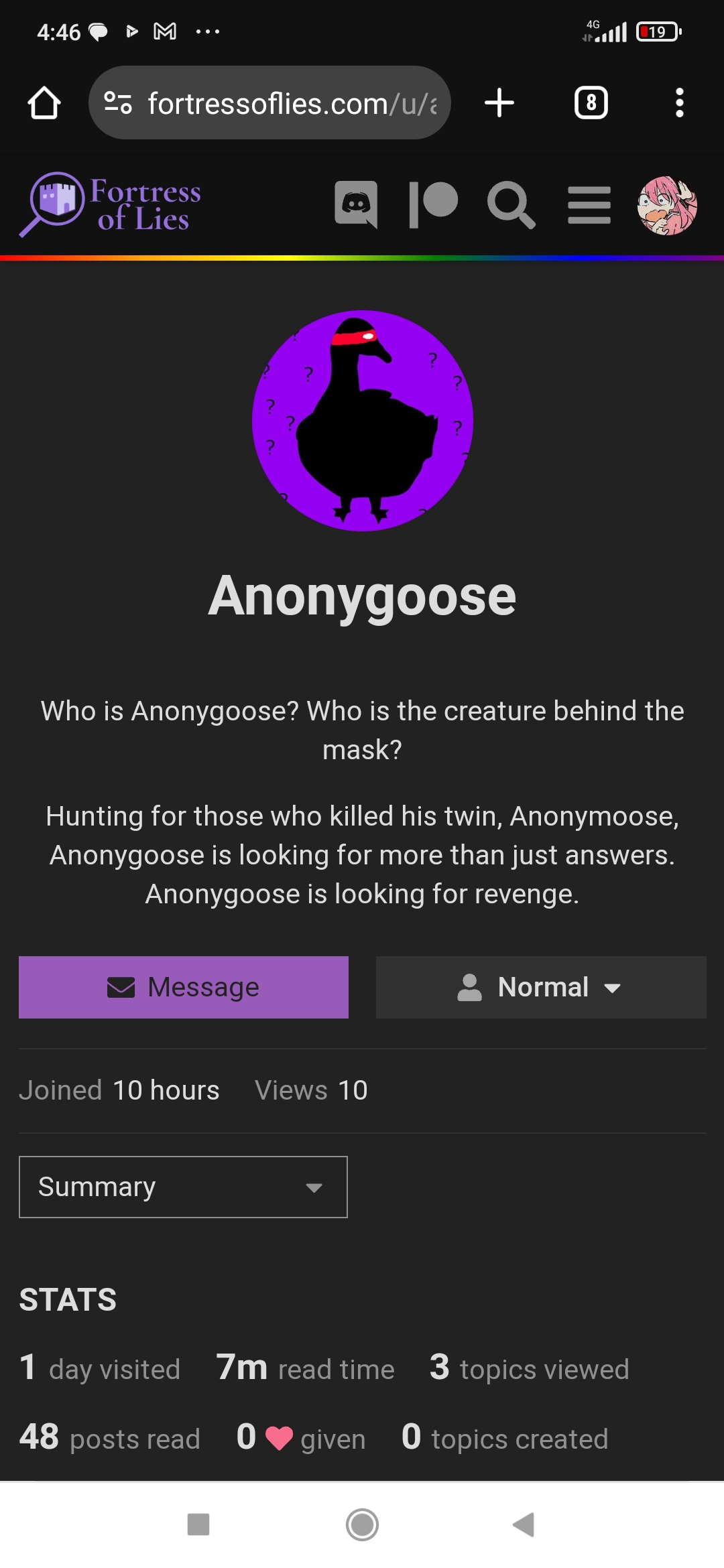
Task: Go to the browser home page
Action: pyautogui.click(x=44, y=103)
